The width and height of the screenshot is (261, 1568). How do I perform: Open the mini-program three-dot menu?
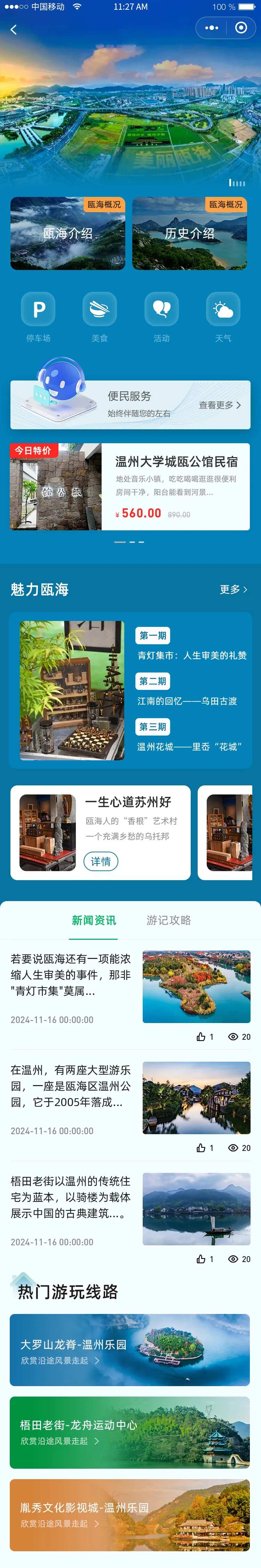[x=211, y=28]
